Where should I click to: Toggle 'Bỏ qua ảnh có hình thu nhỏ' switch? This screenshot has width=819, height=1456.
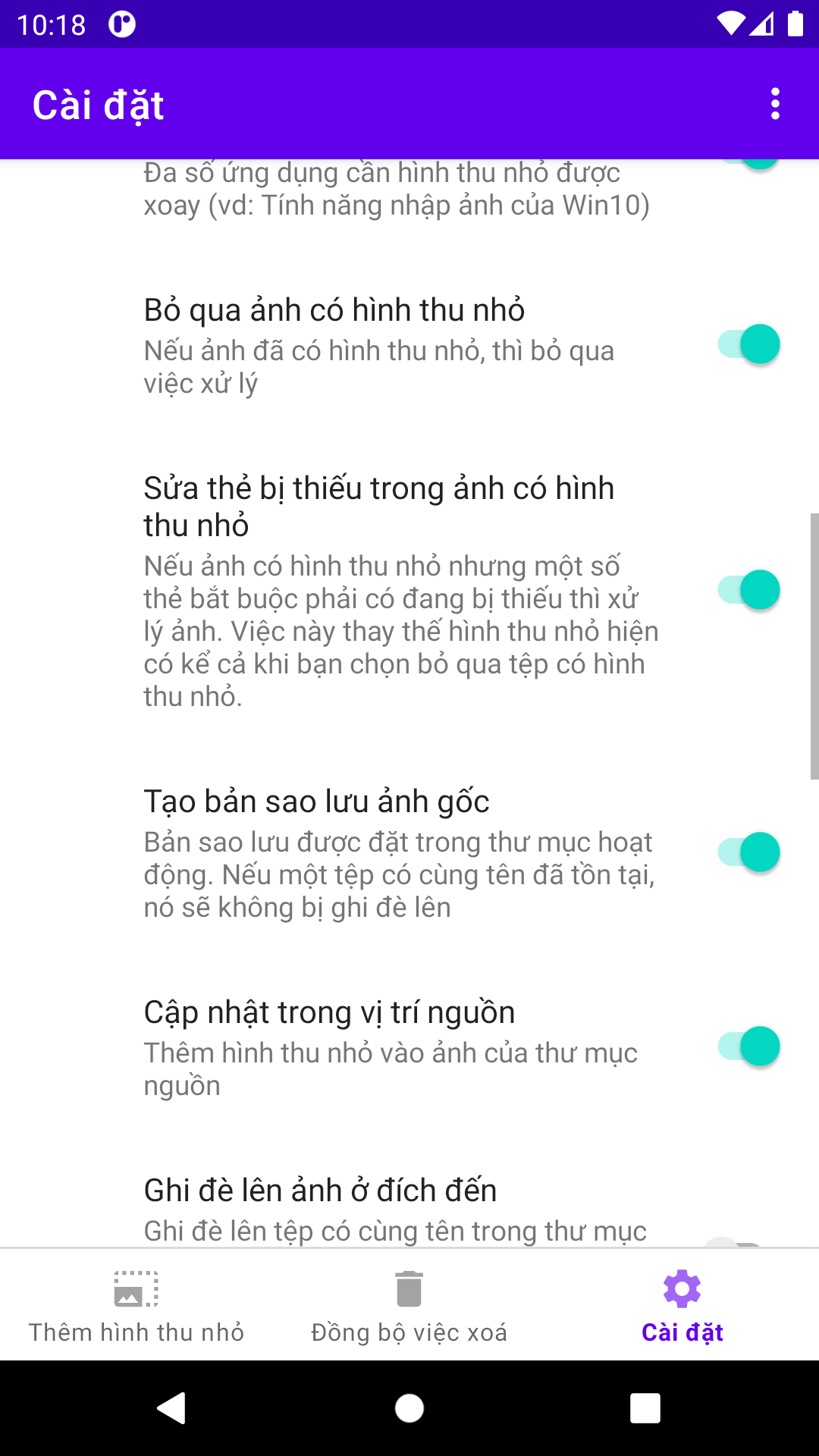point(748,344)
